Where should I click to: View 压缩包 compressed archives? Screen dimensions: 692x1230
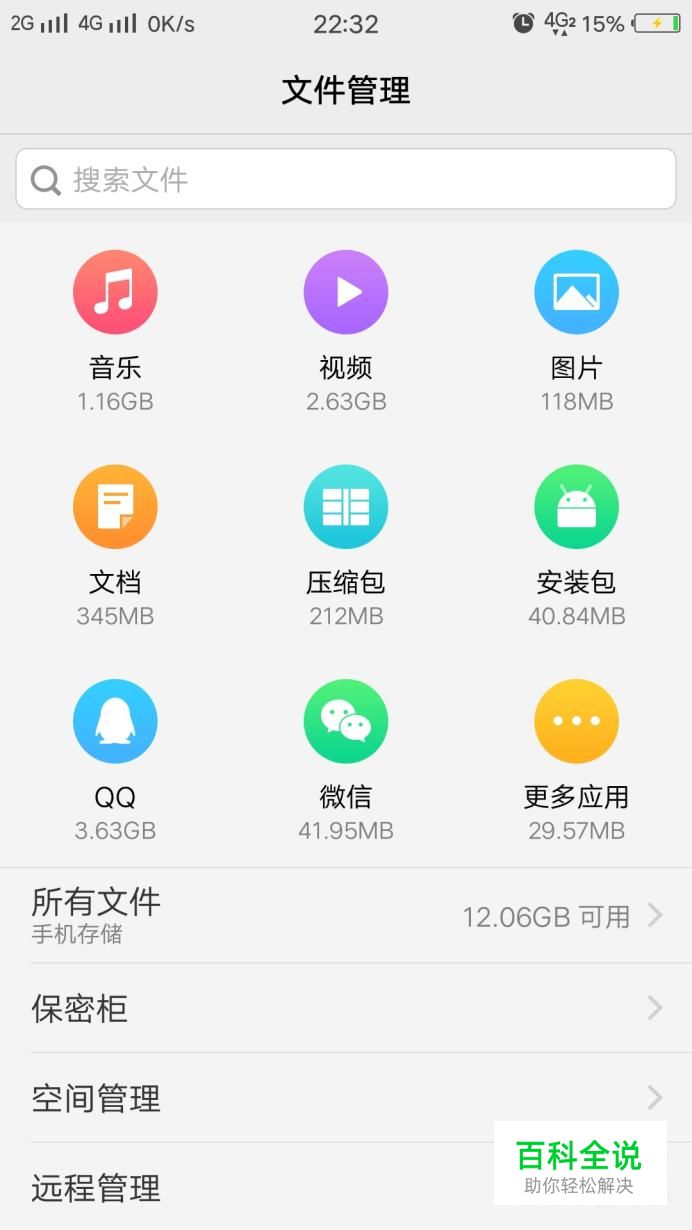click(346, 507)
